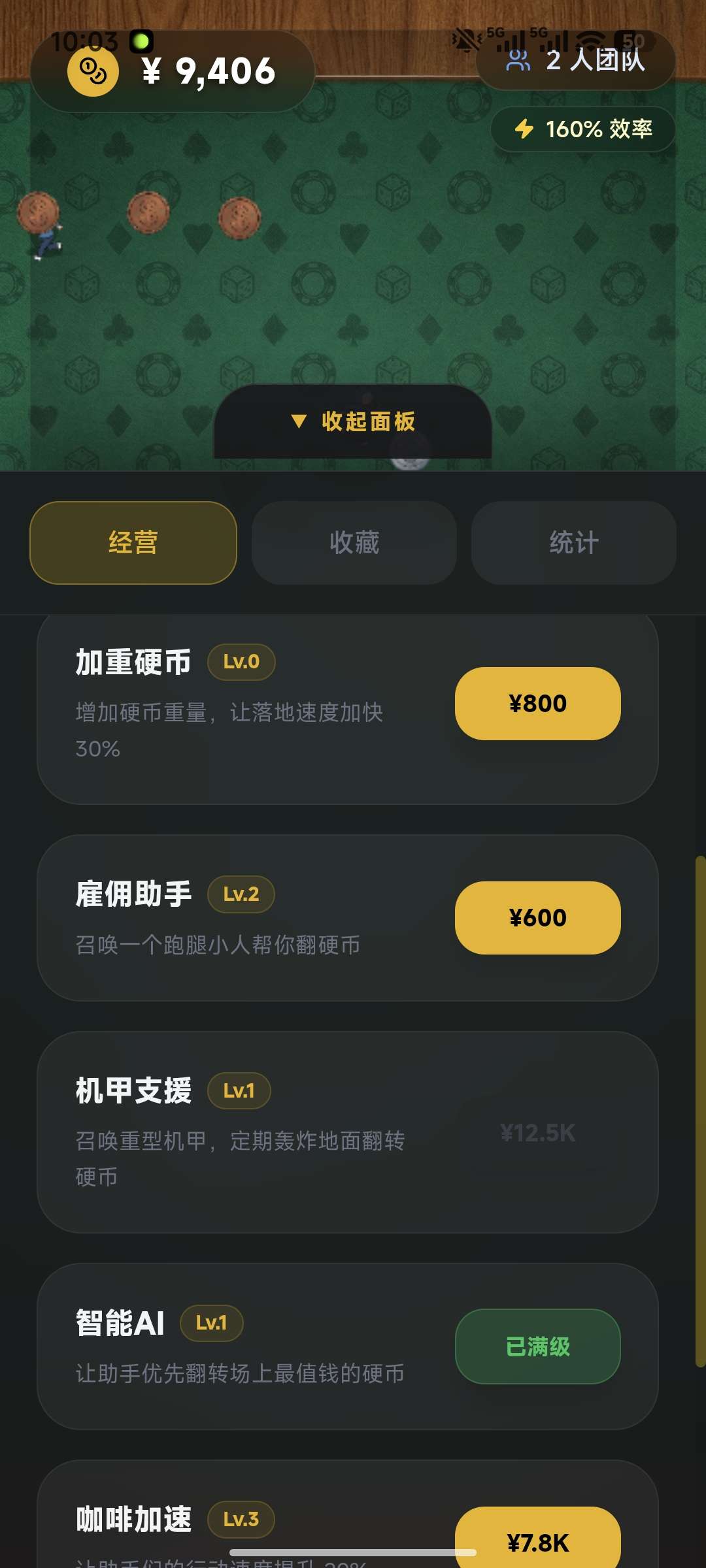Purchase the ¥800 upgrade for 加重硬币

(537, 704)
